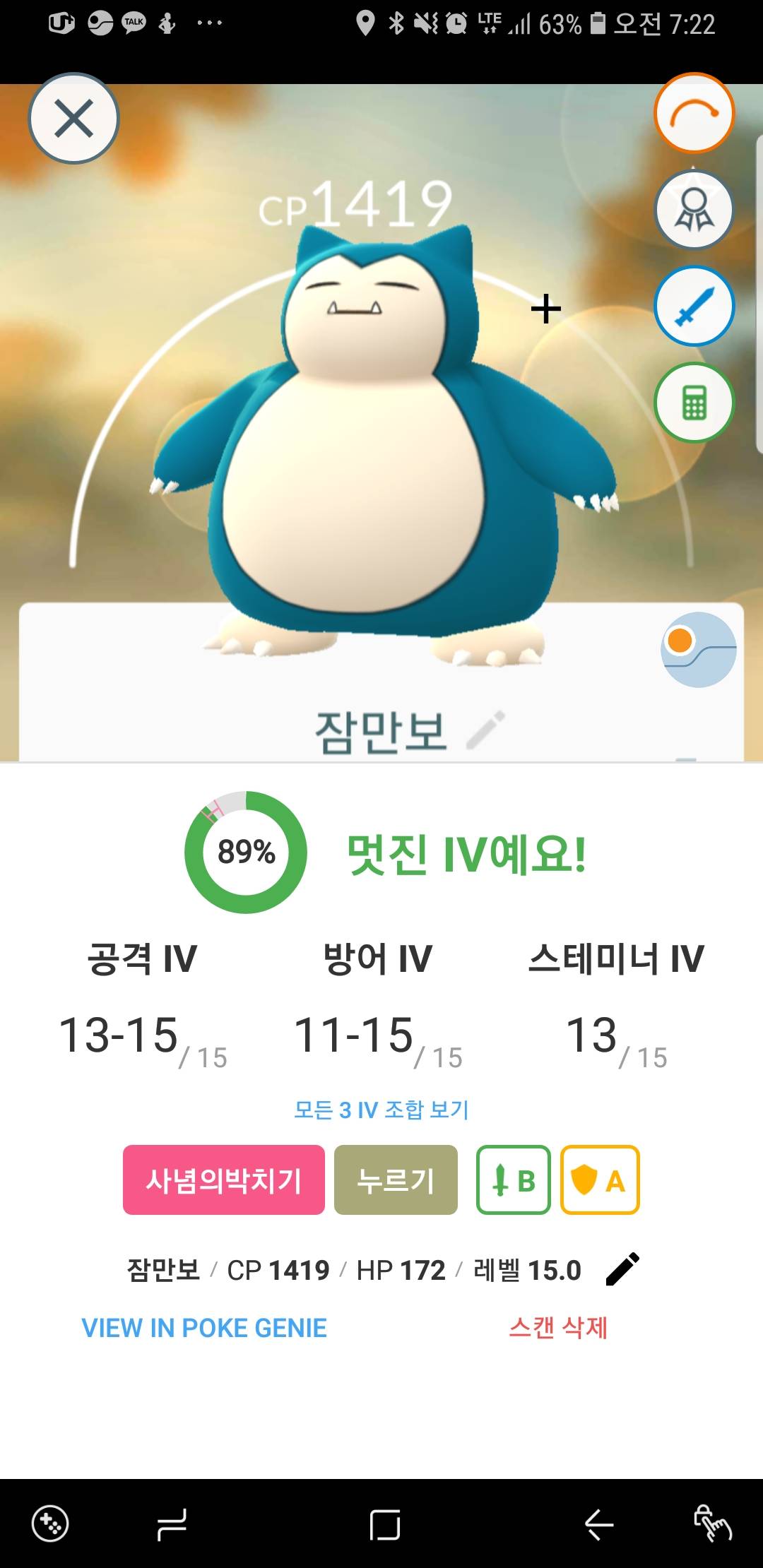Edit the 잠만보 nickname with pencil icon
763x1568 pixels.
tap(486, 730)
